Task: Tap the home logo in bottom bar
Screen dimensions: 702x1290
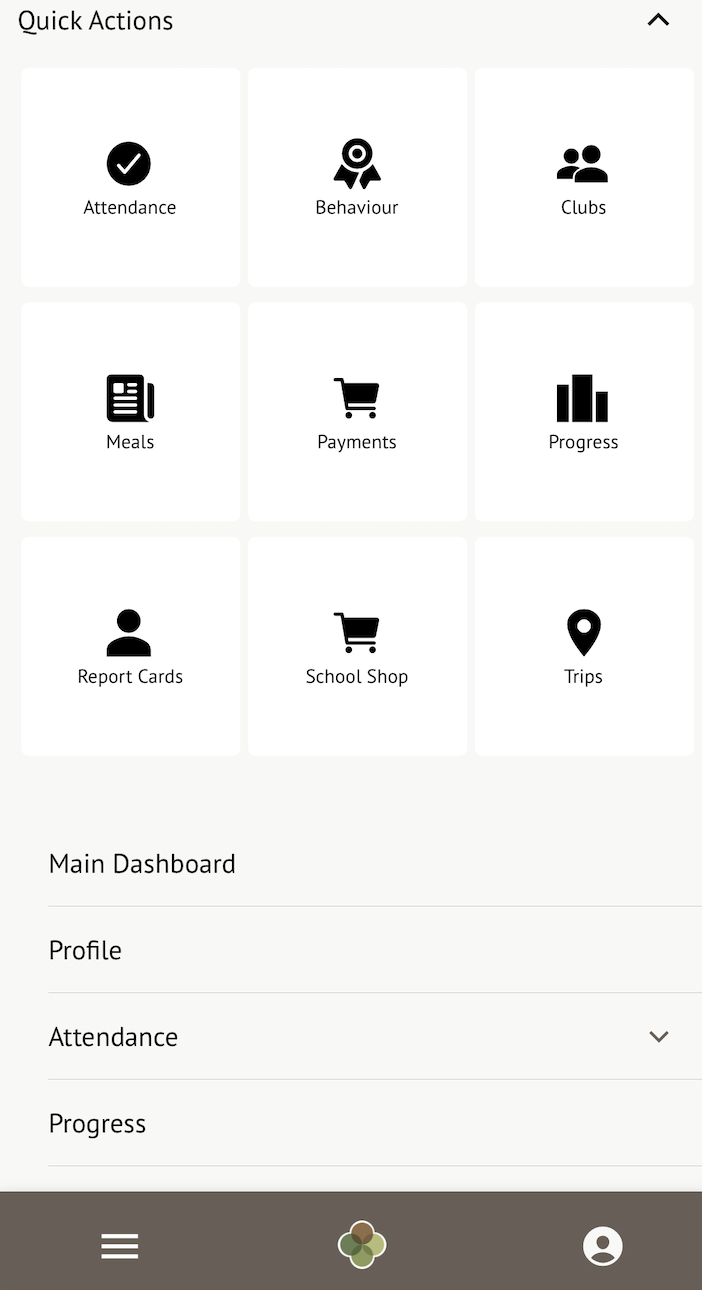Action: [x=362, y=1245]
